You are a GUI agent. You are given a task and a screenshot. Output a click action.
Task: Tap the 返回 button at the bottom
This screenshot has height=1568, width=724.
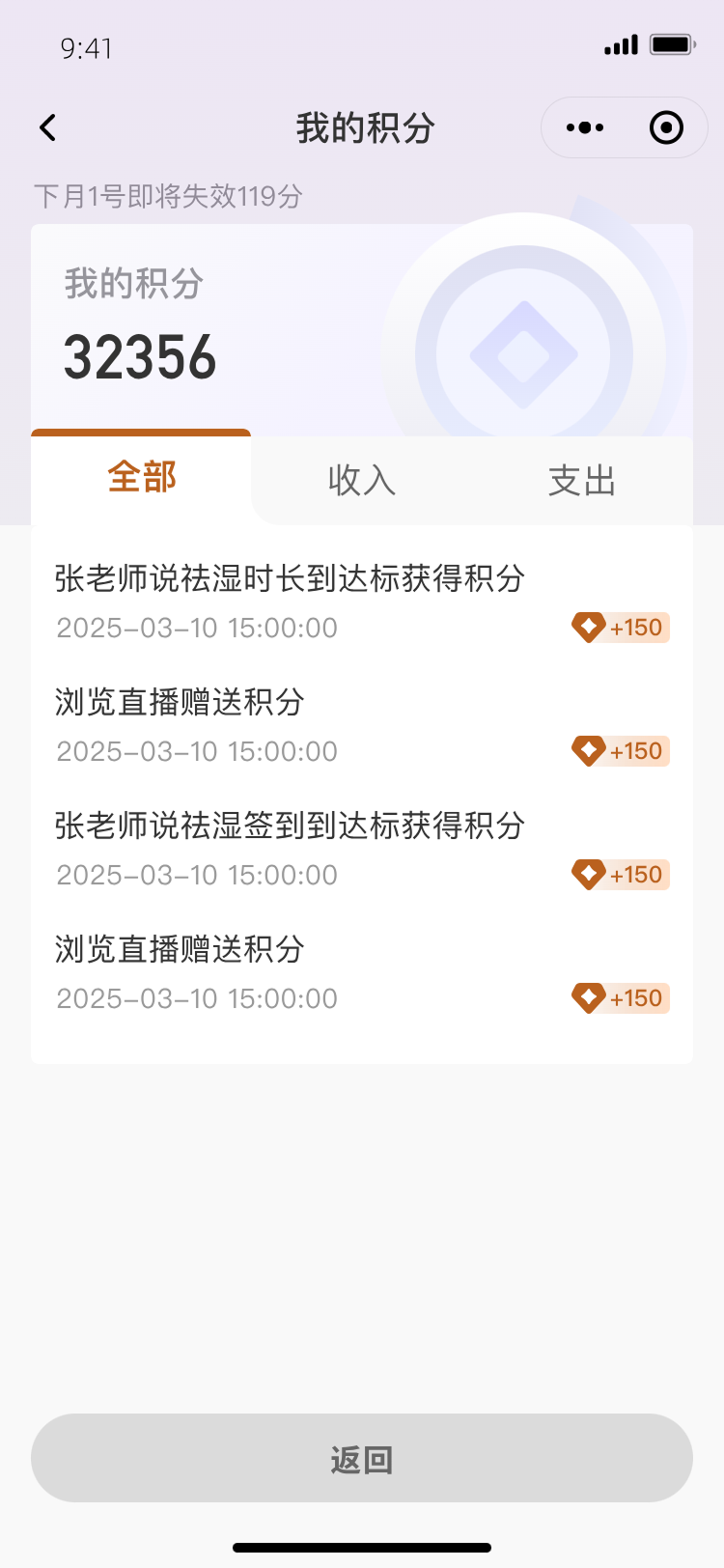[361, 1458]
